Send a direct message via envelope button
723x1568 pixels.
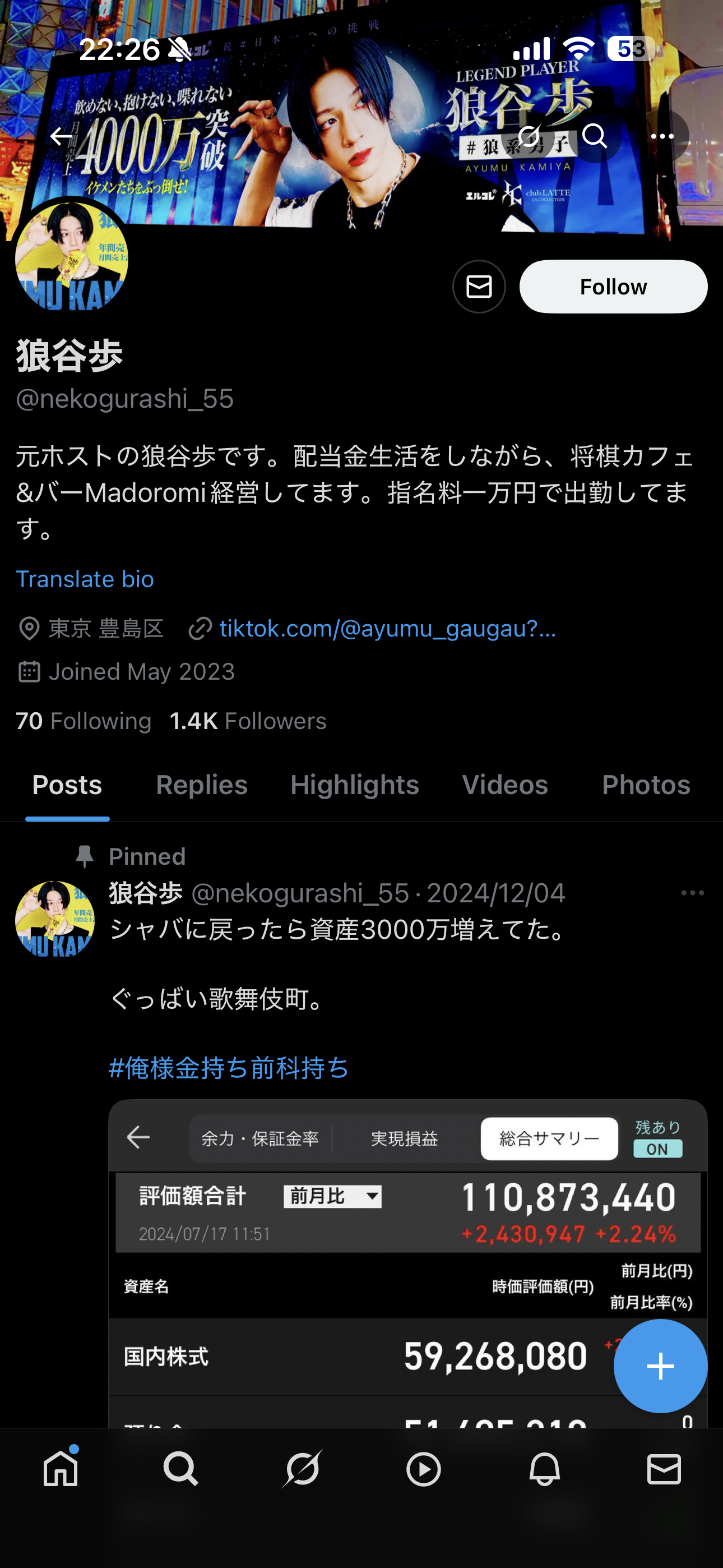tap(479, 287)
